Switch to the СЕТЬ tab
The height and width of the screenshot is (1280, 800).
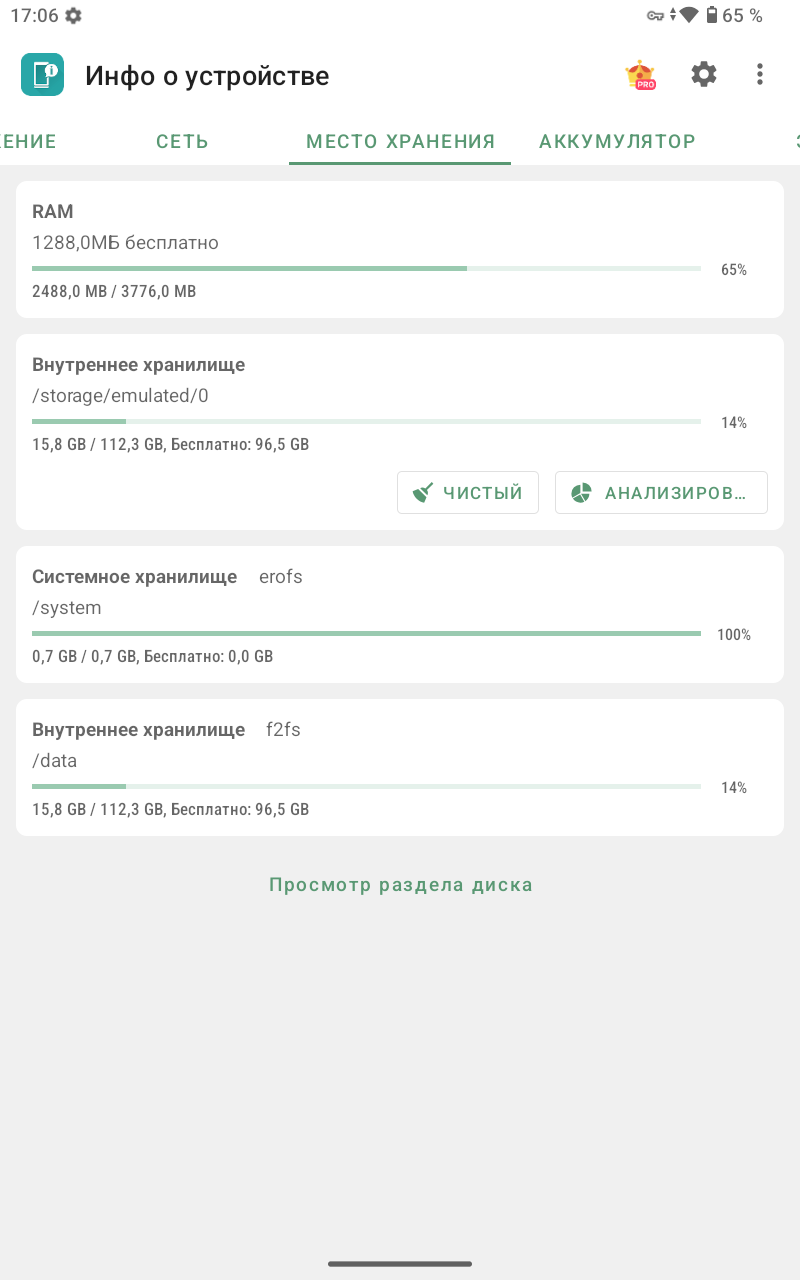click(x=182, y=142)
